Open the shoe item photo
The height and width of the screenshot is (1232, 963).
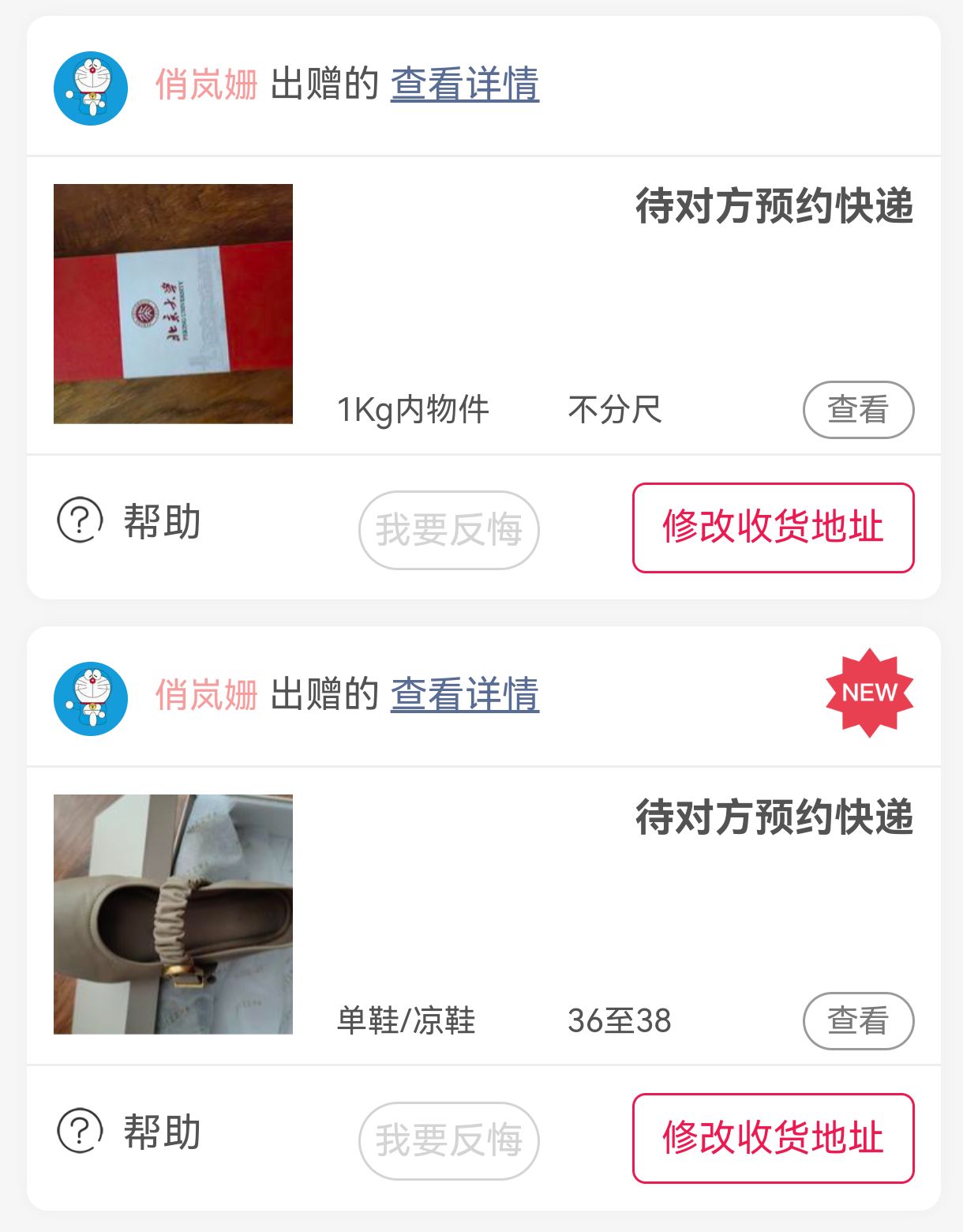point(173,915)
